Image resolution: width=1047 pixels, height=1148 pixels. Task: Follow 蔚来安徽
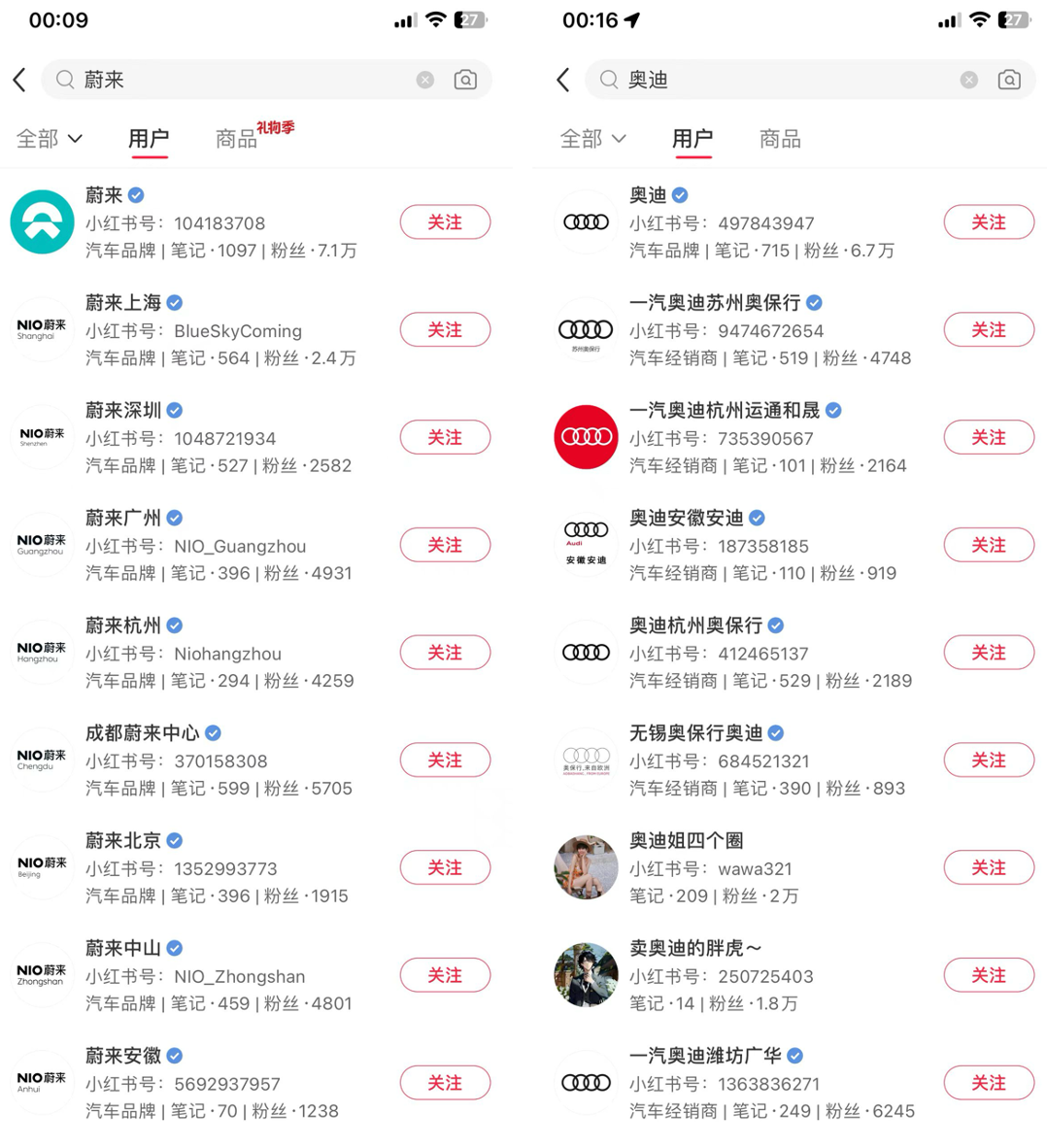[445, 1083]
